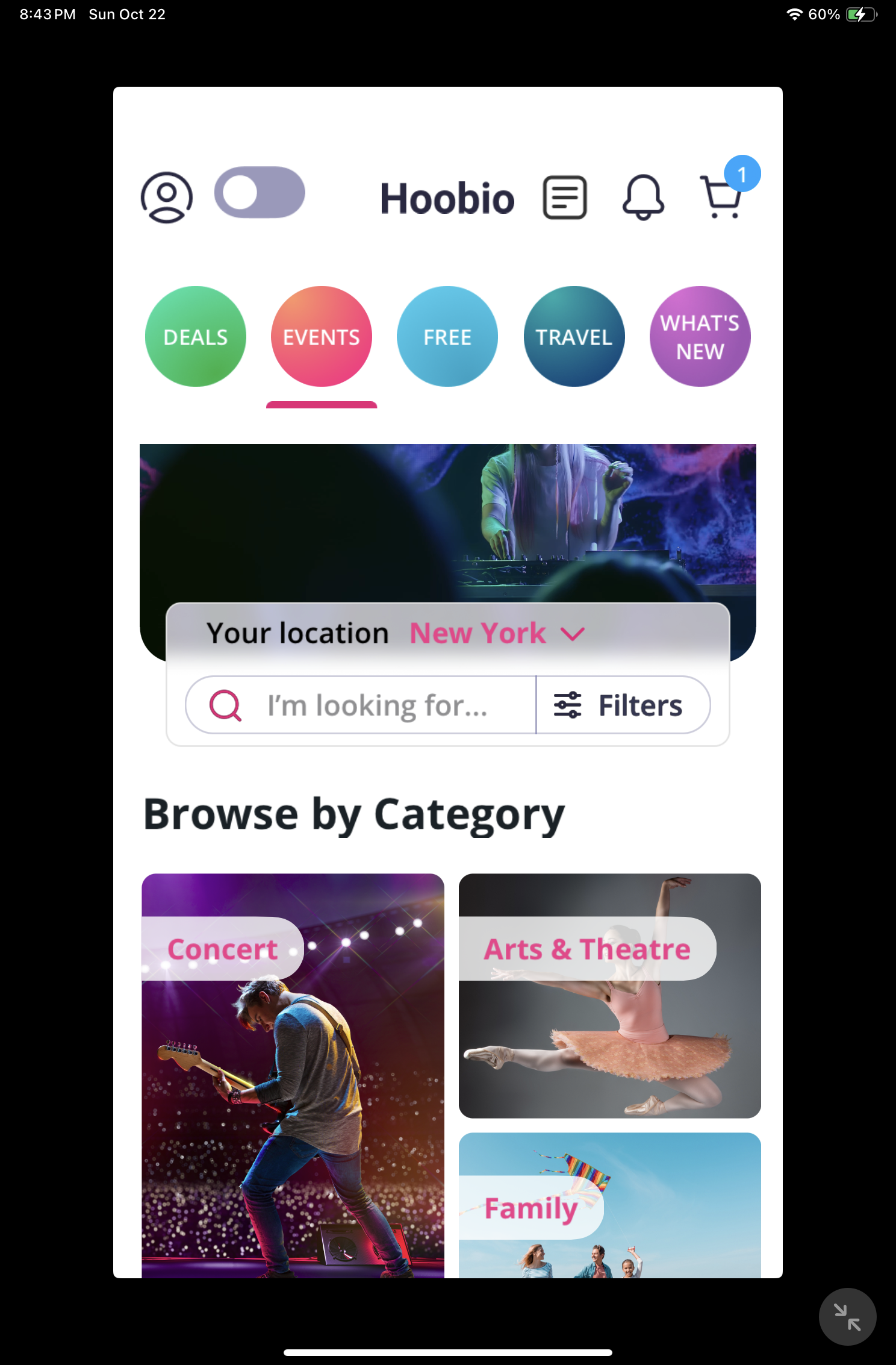Switch to the Deals tab
896x1365 pixels.
(x=195, y=336)
